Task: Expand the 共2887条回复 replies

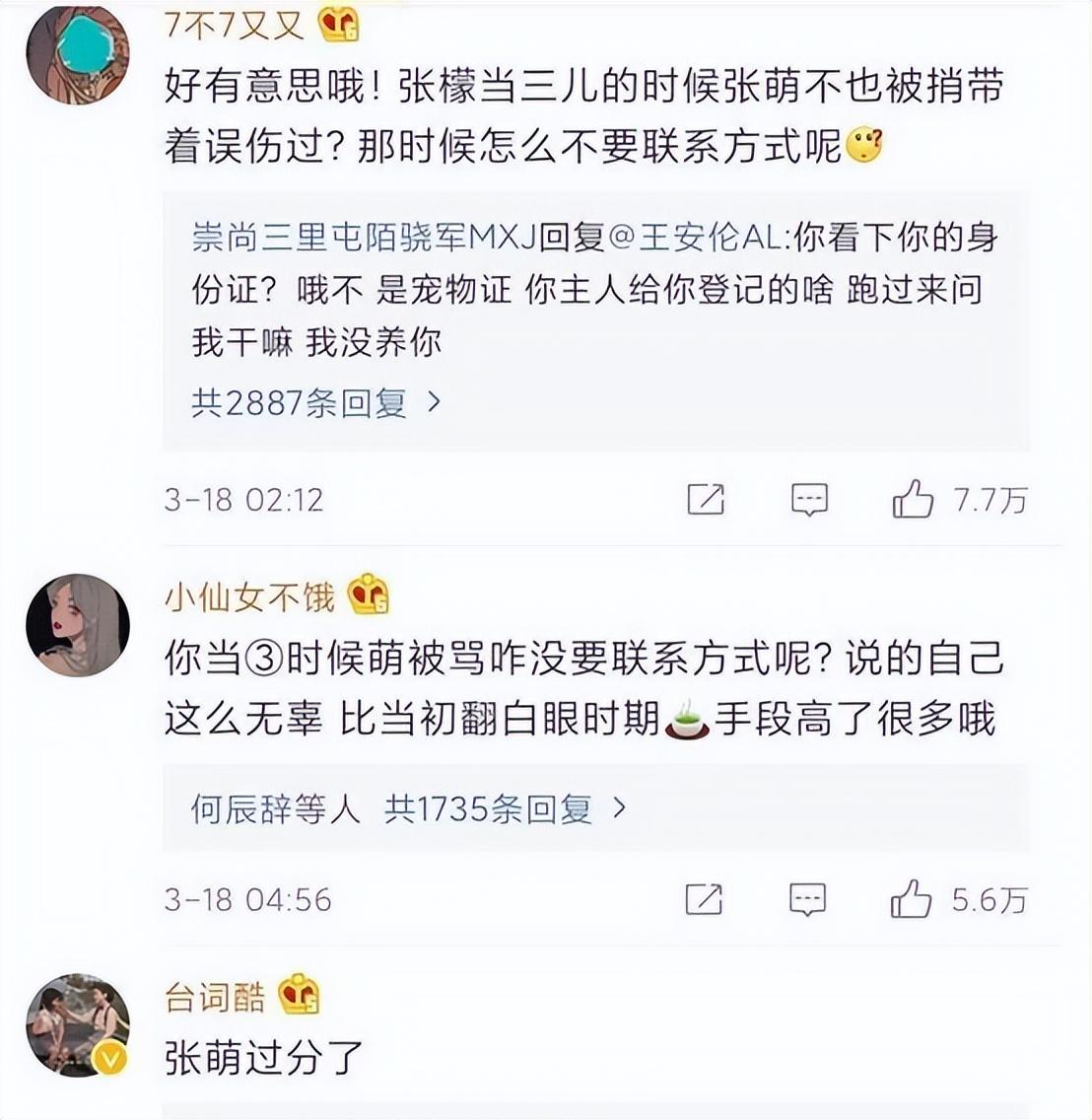Action: click(315, 402)
